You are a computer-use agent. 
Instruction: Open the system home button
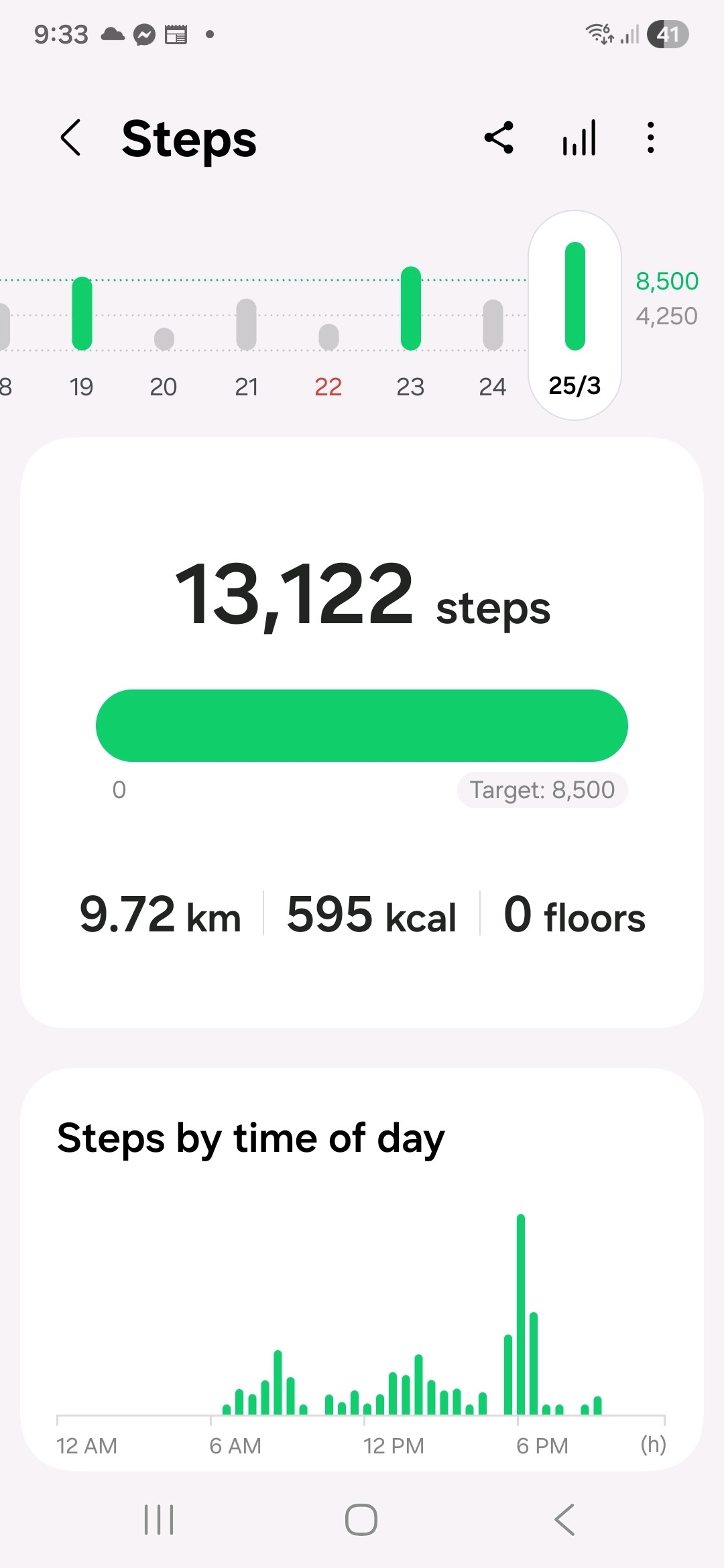tap(361, 1519)
